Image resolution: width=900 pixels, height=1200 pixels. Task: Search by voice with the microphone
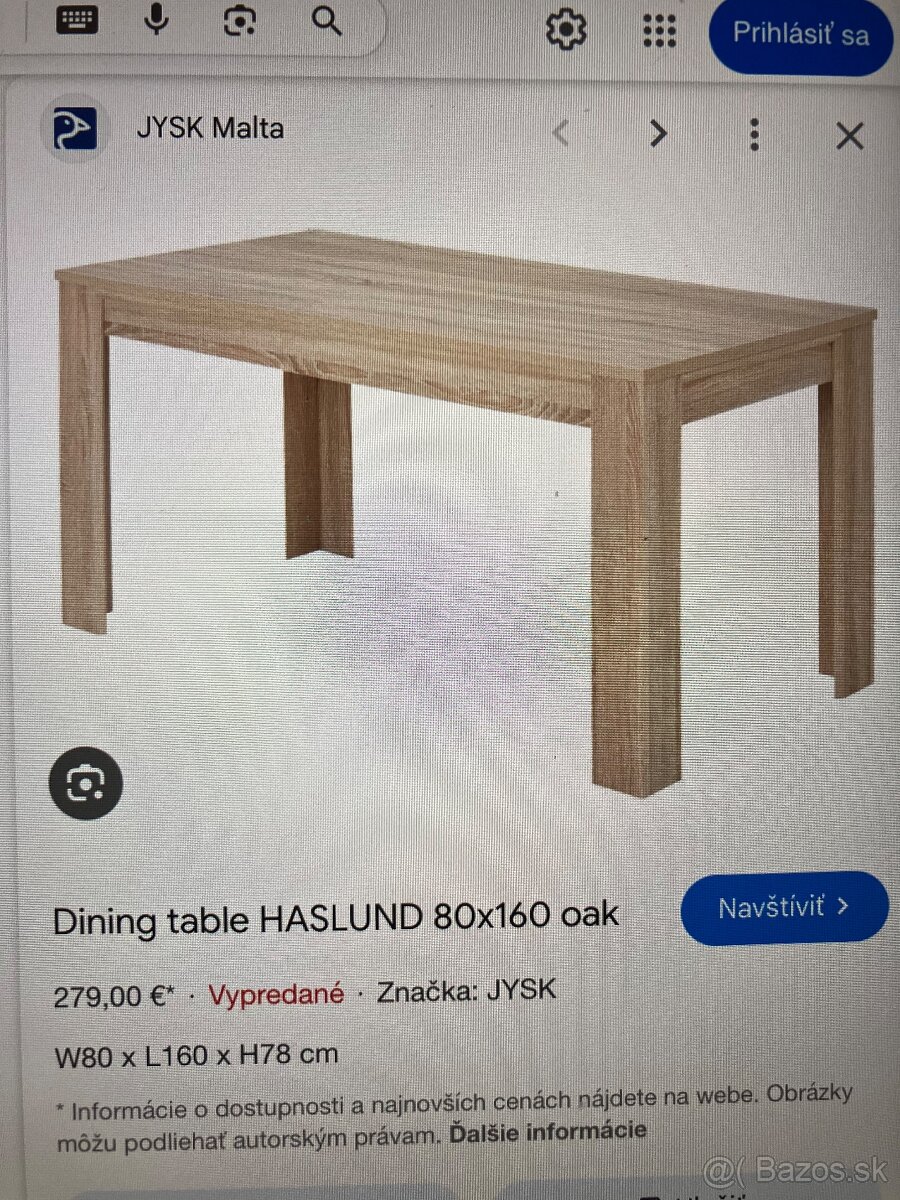pos(156,19)
